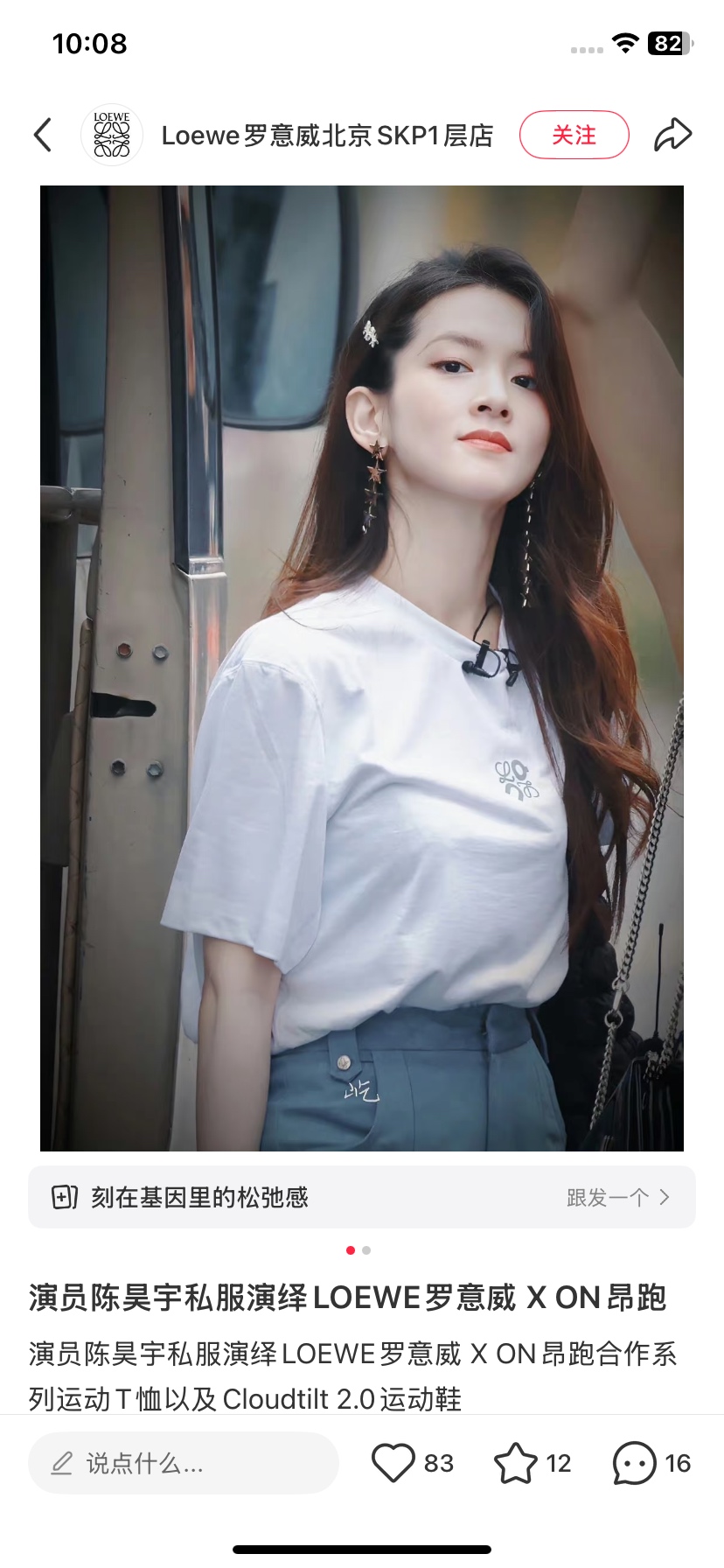Go back using the top-left arrow
This screenshot has height=1568, width=724.
(43, 135)
